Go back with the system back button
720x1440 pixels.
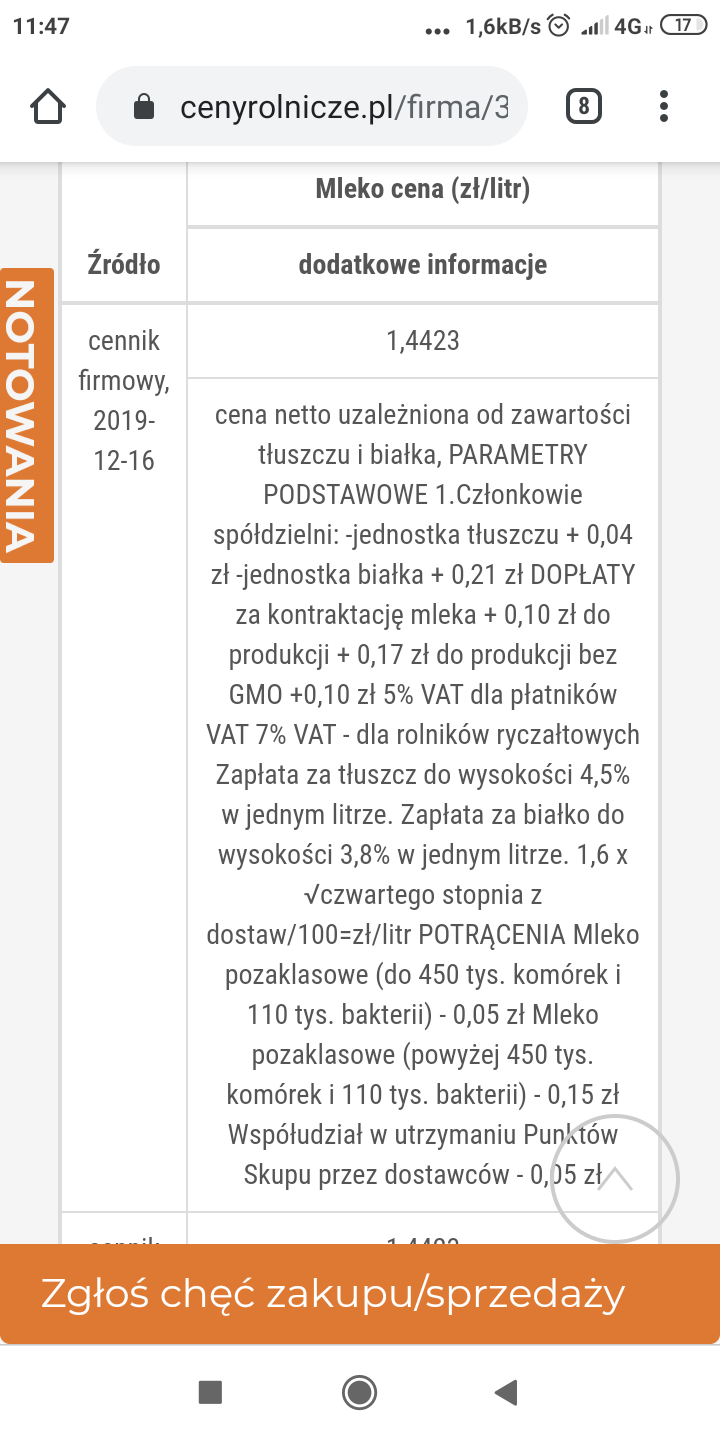coord(506,1392)
